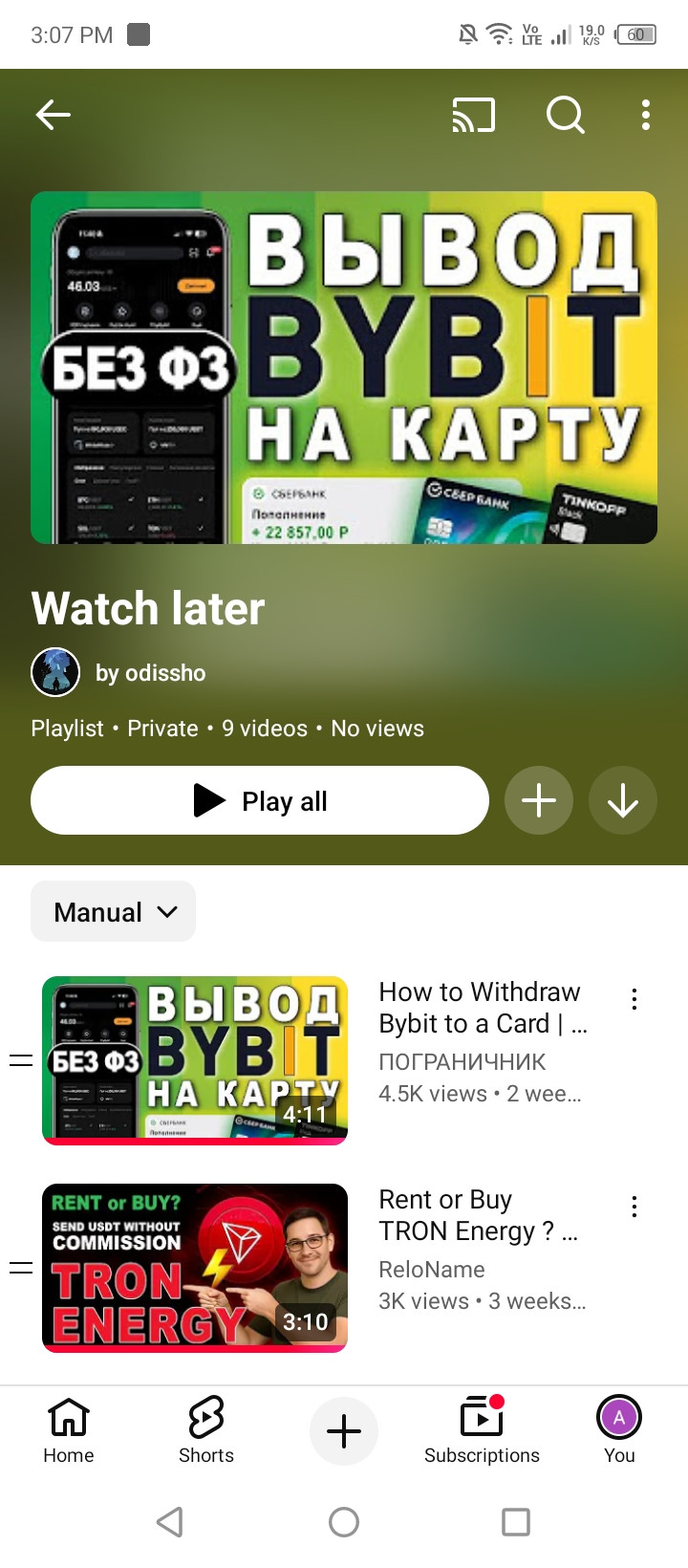This screenshot has height=1568, width=688.
Task: Expand the Manual sort dropdown
Action: point(114,911)
